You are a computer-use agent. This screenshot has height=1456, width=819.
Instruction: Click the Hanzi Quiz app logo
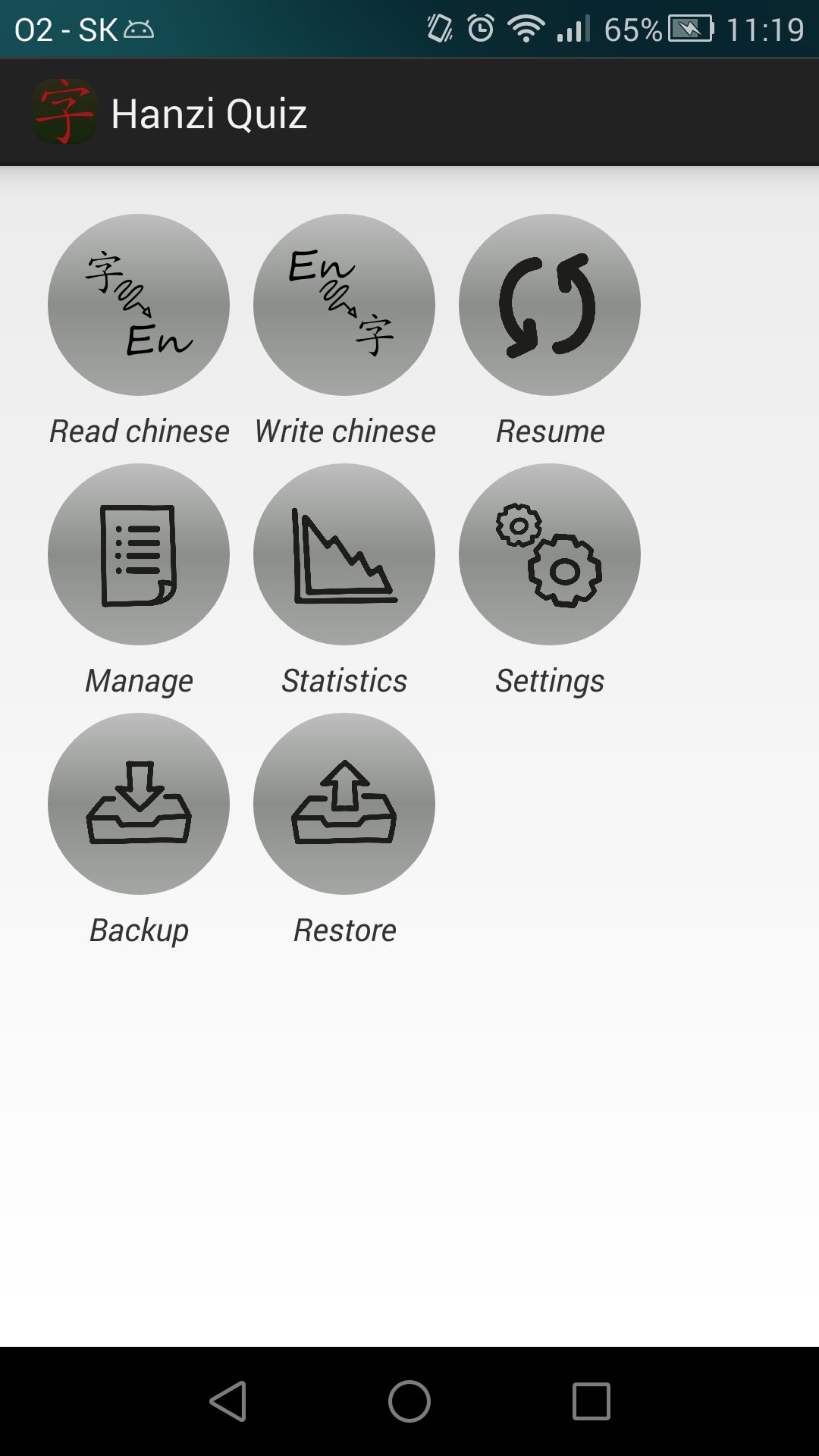[65, 111]
